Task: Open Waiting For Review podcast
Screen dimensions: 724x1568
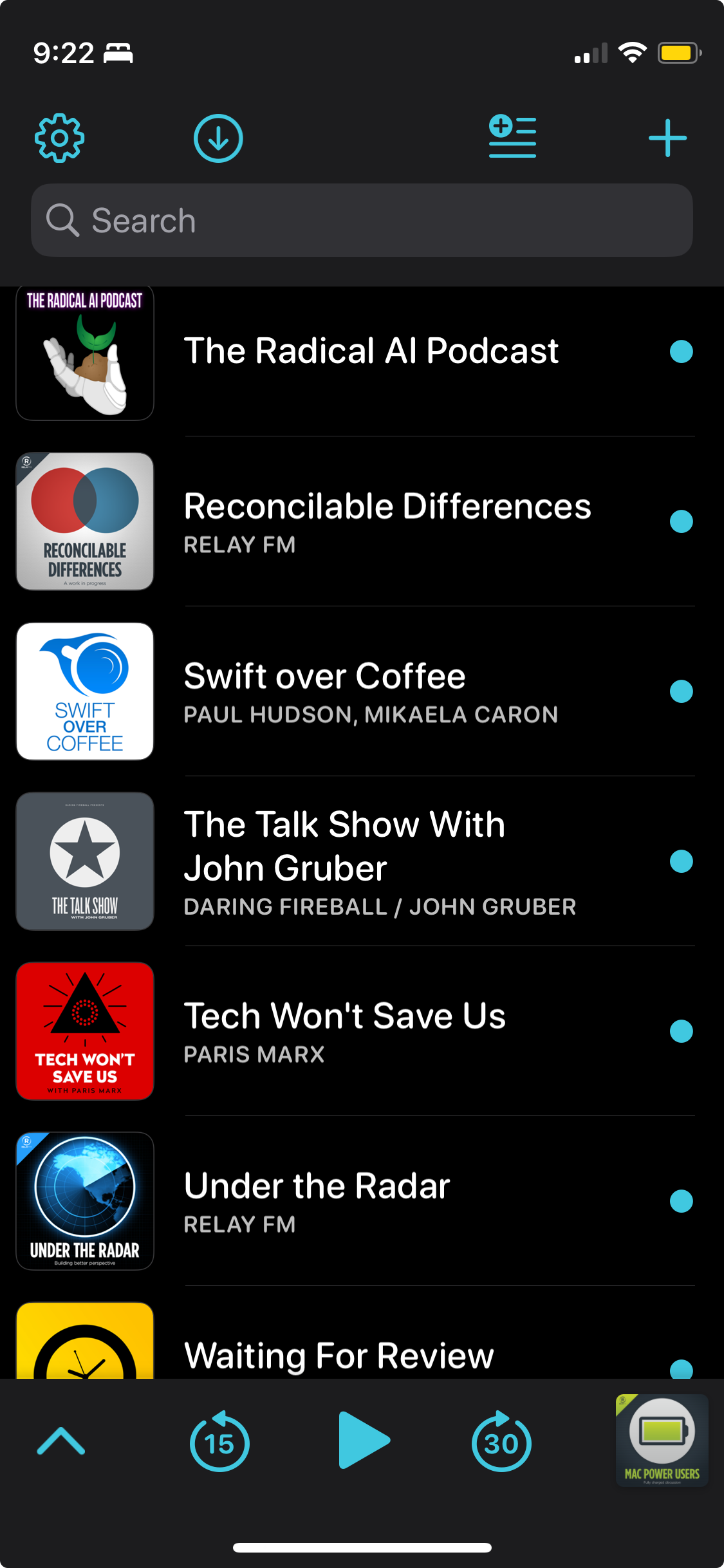Action: click(x=339, y=1354)
